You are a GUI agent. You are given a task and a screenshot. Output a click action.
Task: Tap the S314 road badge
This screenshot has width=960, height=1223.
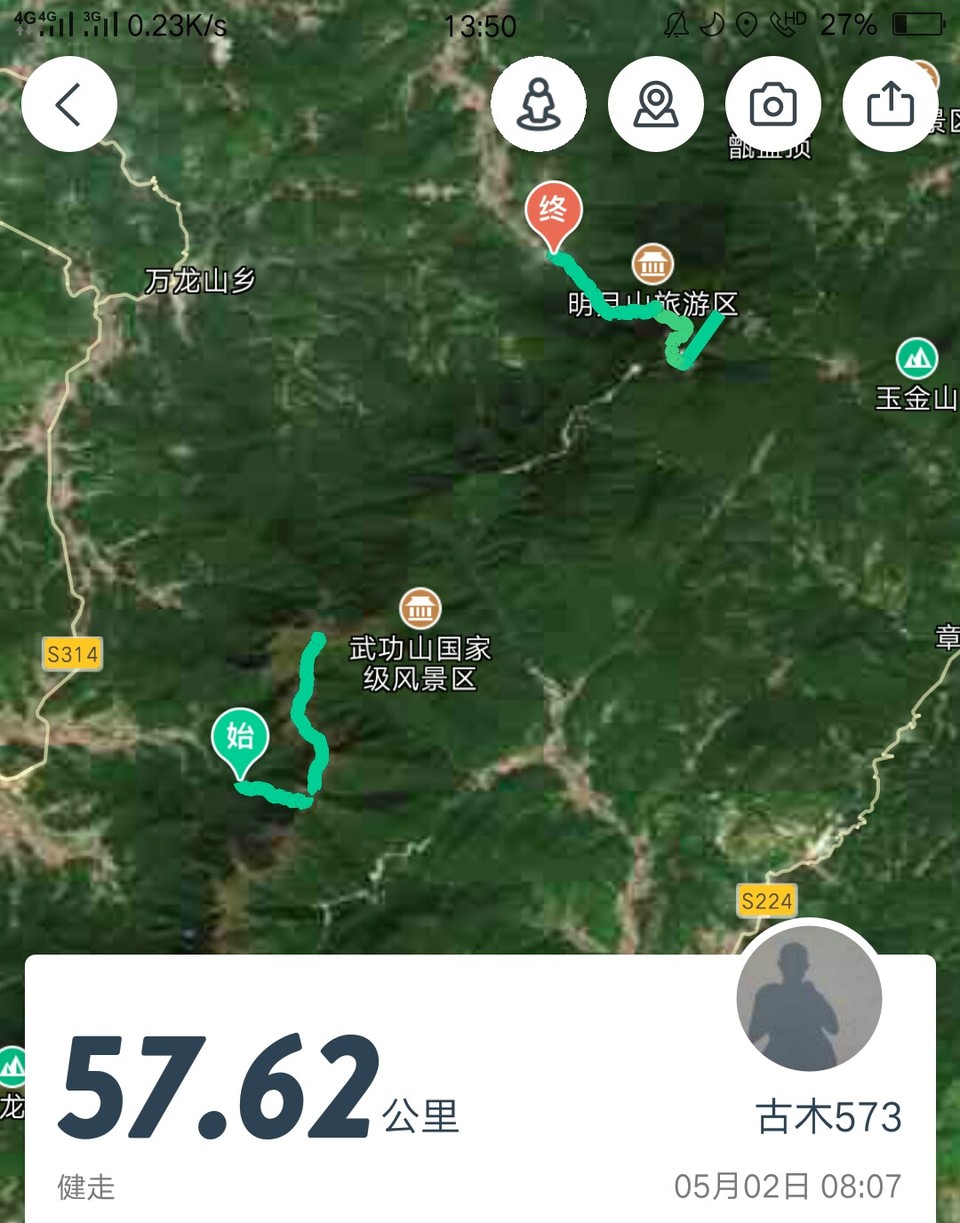[73, 654]
